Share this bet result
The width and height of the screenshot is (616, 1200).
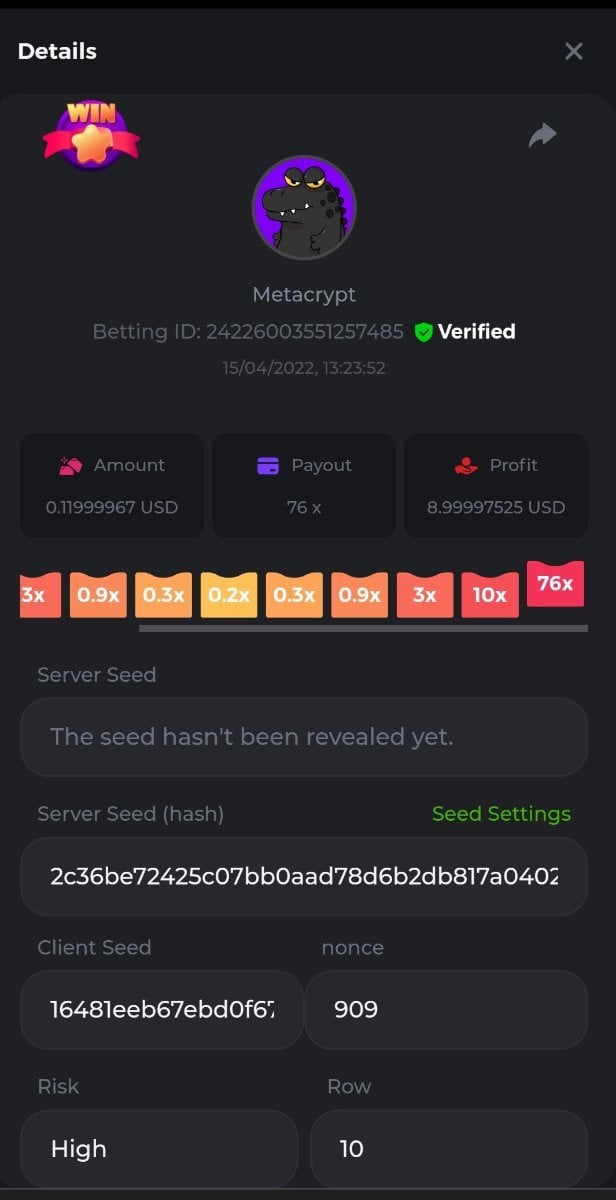(x=542, y=135)
